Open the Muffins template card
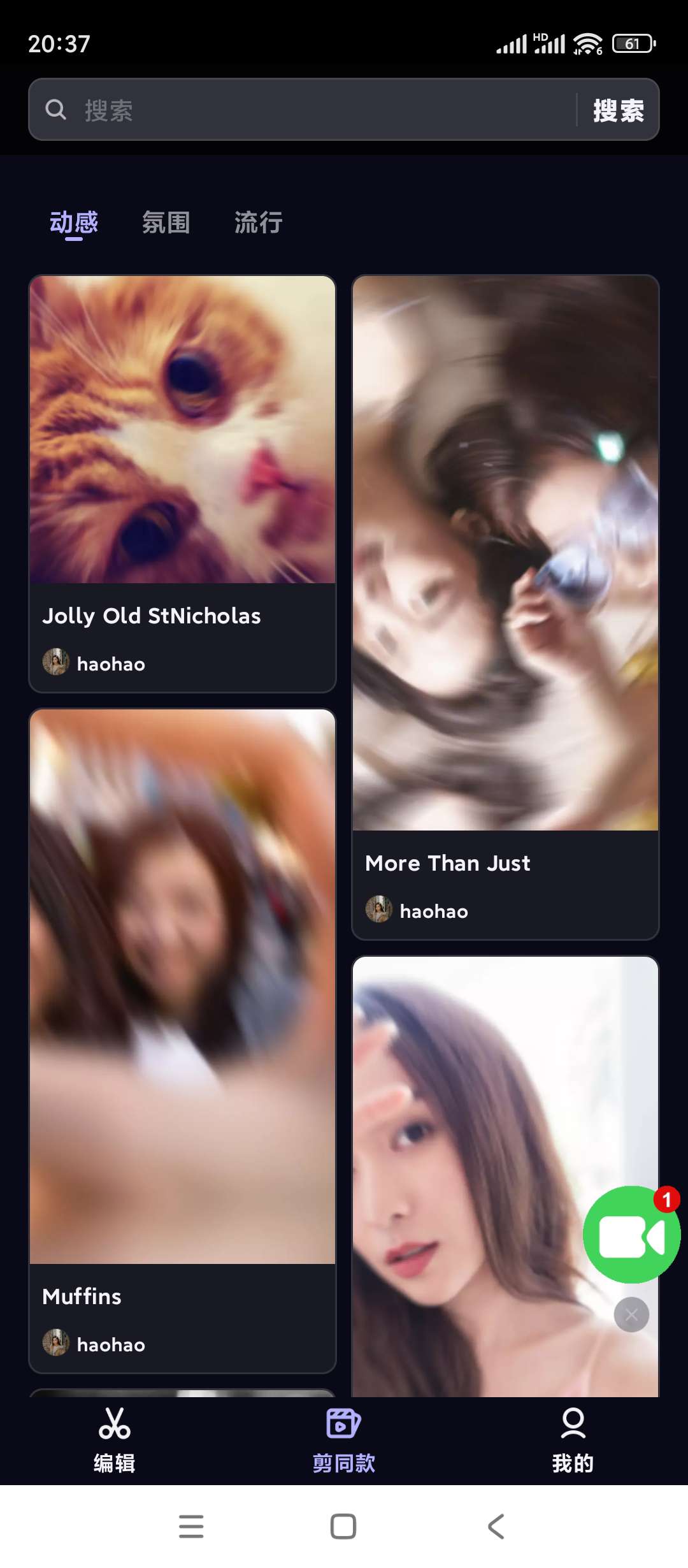The image size is (688, 1568). pos(182,1020)
